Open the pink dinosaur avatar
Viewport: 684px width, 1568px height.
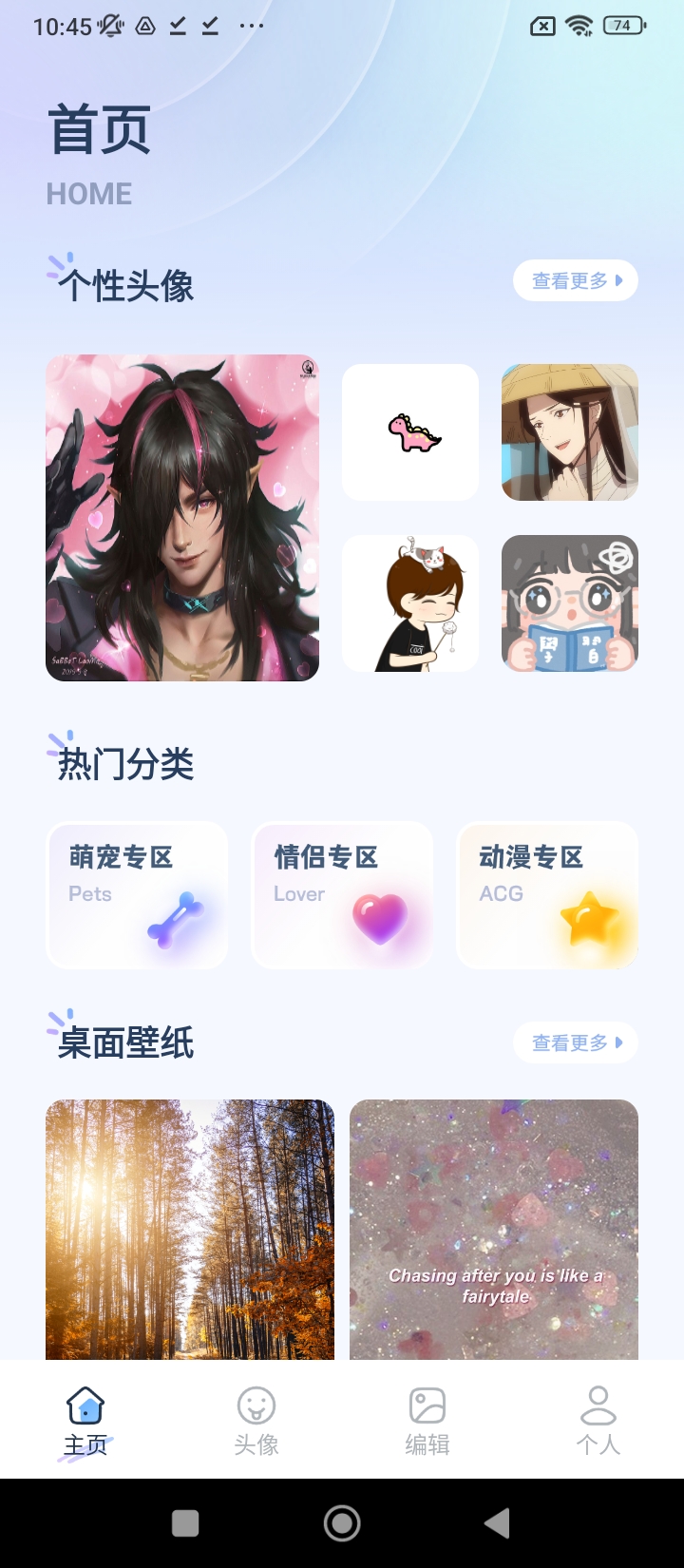[x=410, y=432]
